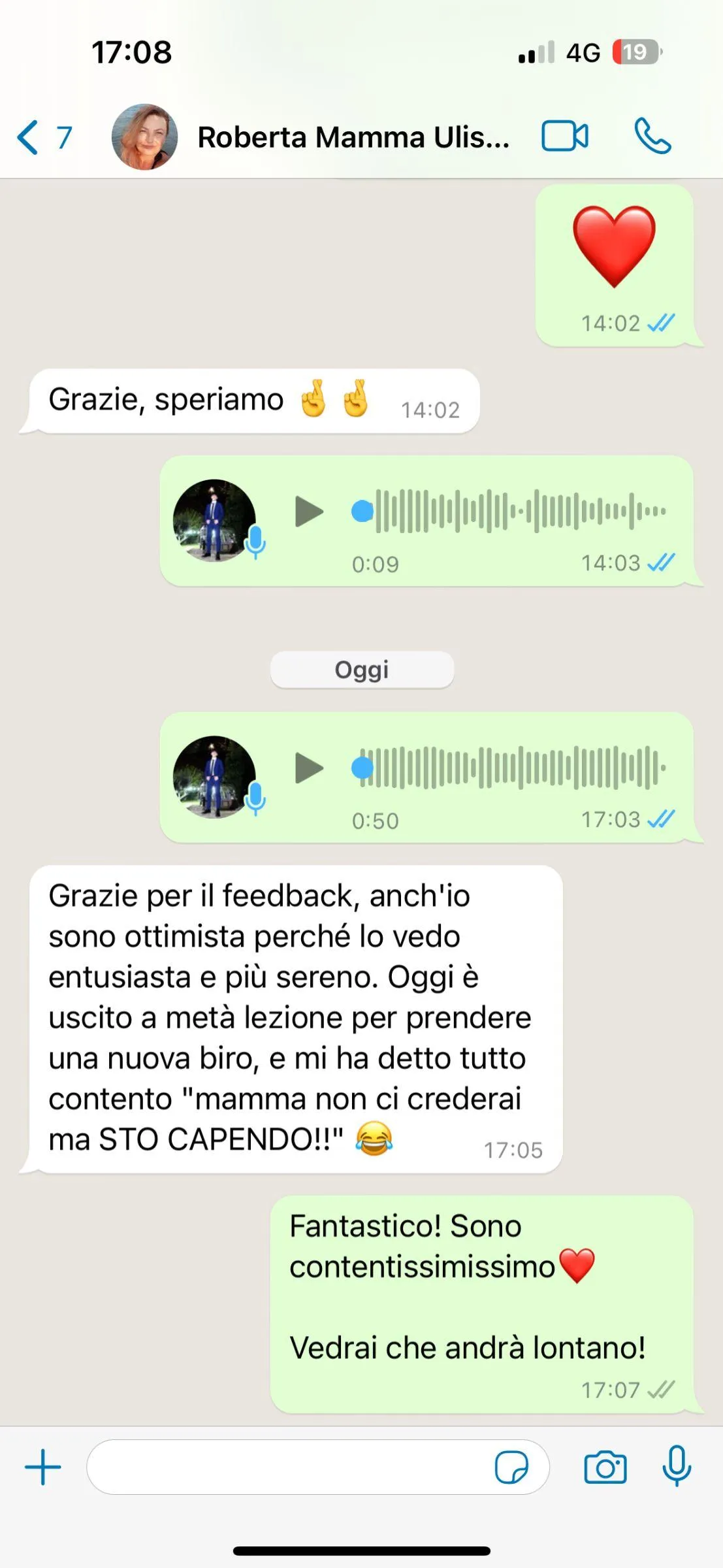Play the 0:09 voice message

[x=309, y=512]
